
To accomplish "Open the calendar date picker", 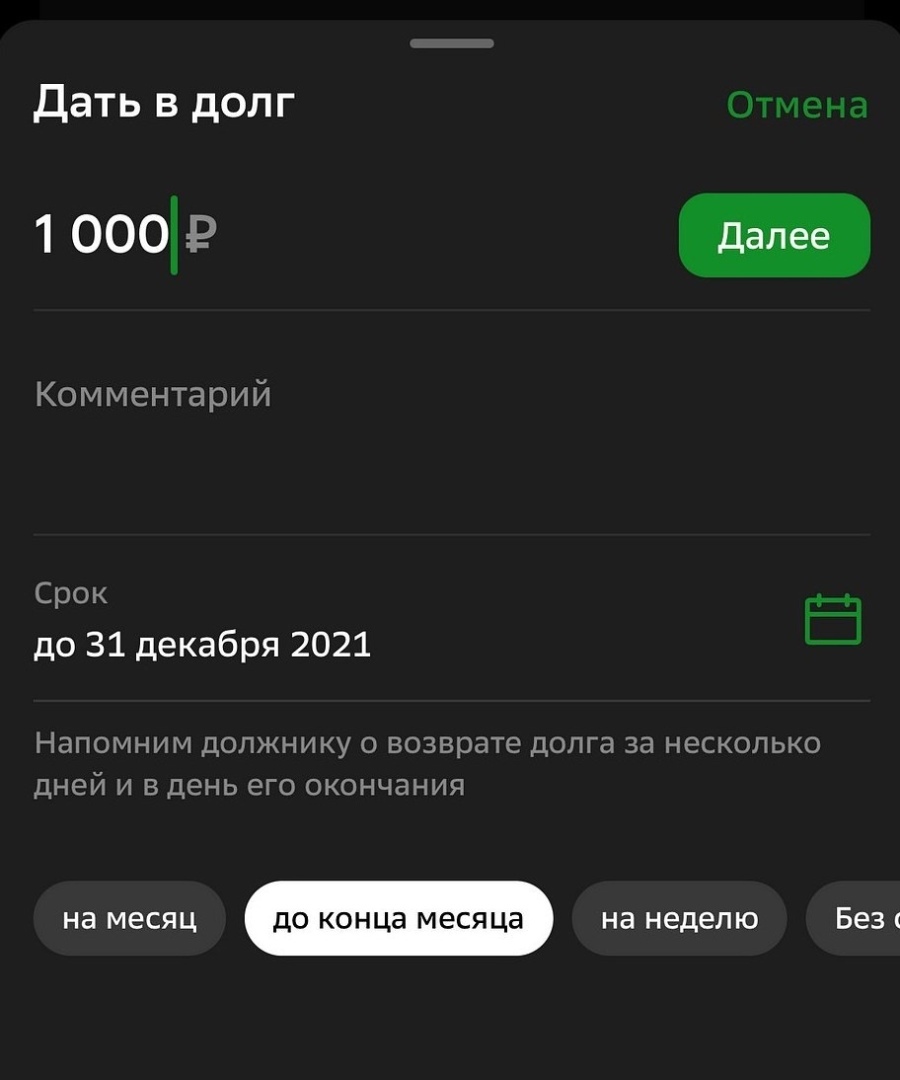I will (832, 620).
